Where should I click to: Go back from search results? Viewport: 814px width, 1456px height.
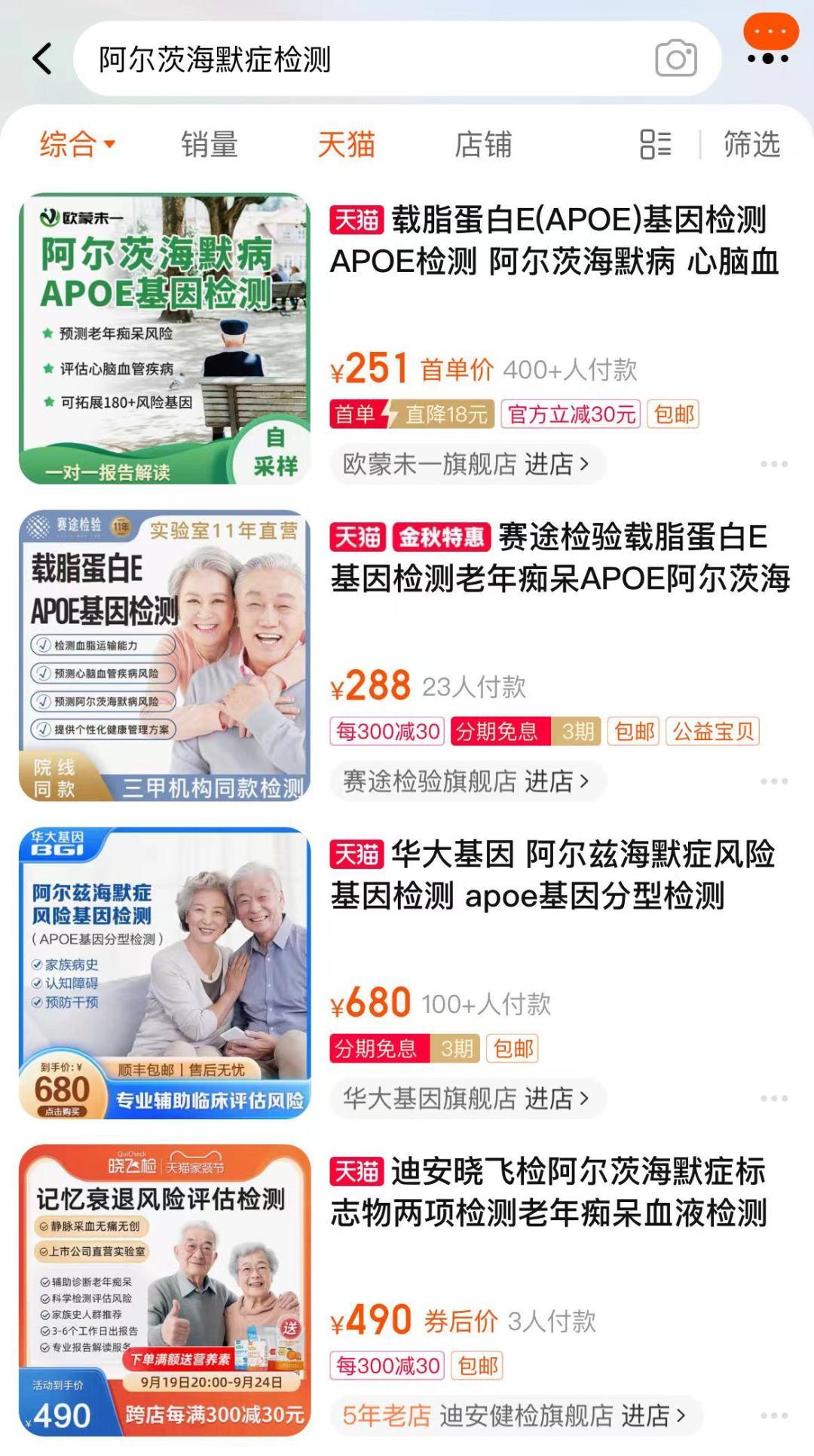[42, 59]
